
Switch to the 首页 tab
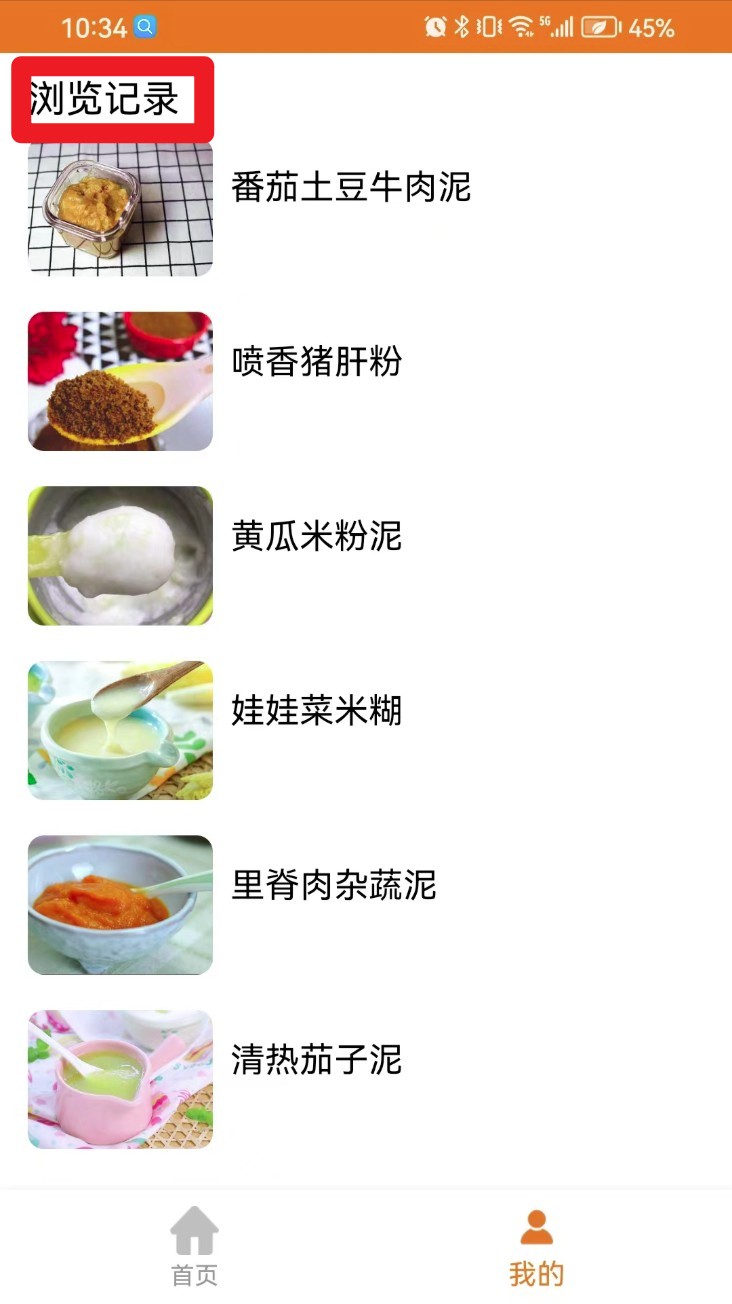click(x=194, y=1246)
